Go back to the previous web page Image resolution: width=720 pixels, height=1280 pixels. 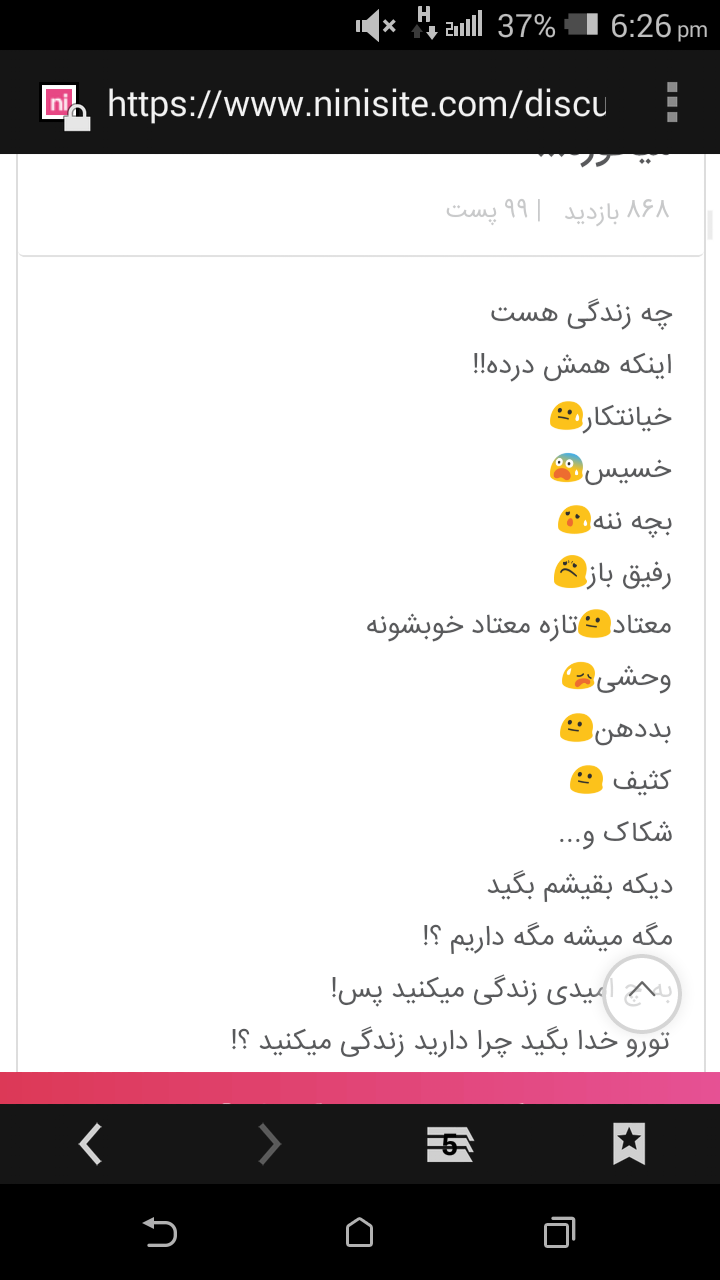[x=91, y=1144]
